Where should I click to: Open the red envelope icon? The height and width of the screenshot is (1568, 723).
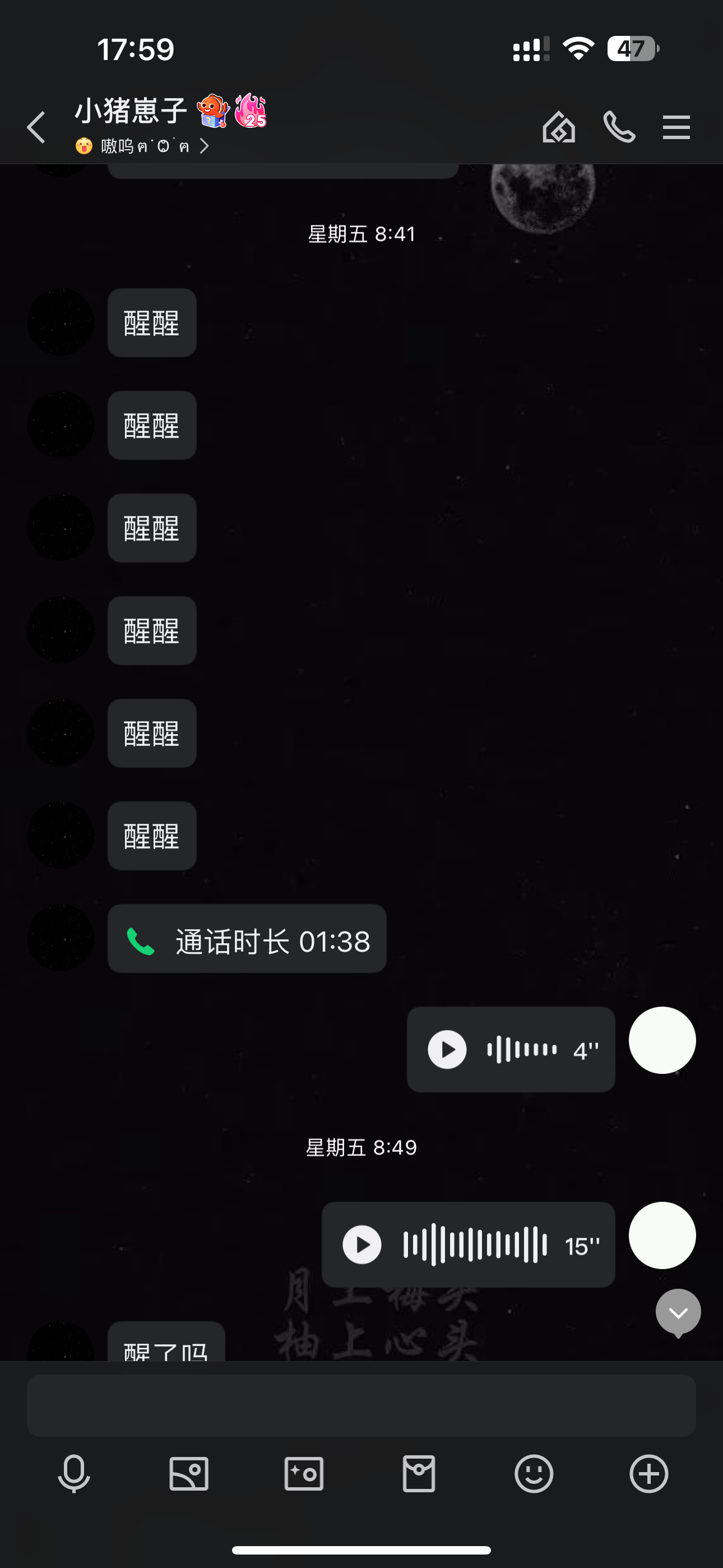(x=419, y=1474)
